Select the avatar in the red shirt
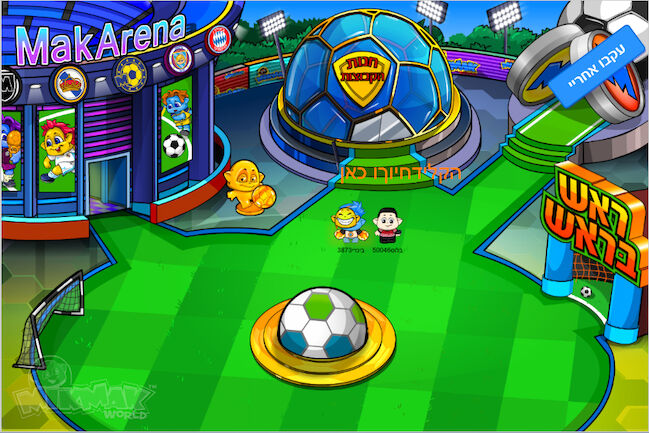Viewport: 649px width, 433px height. coord(387,226)
